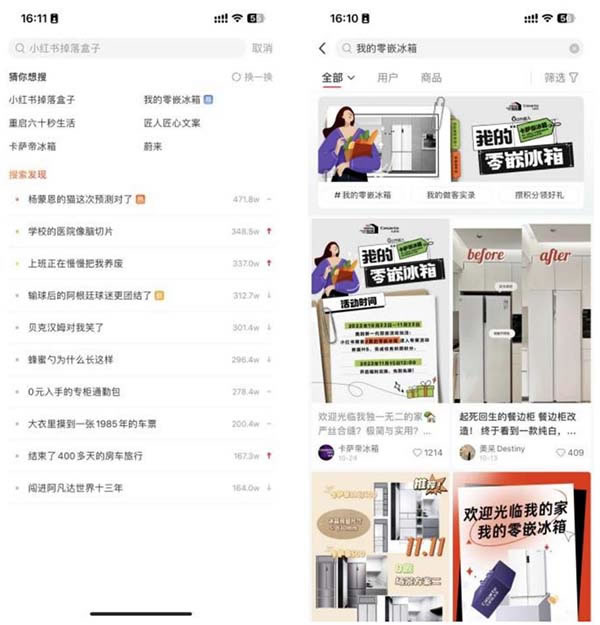Like the 卡萨帝冰箱 post

(x=426, y=452)
